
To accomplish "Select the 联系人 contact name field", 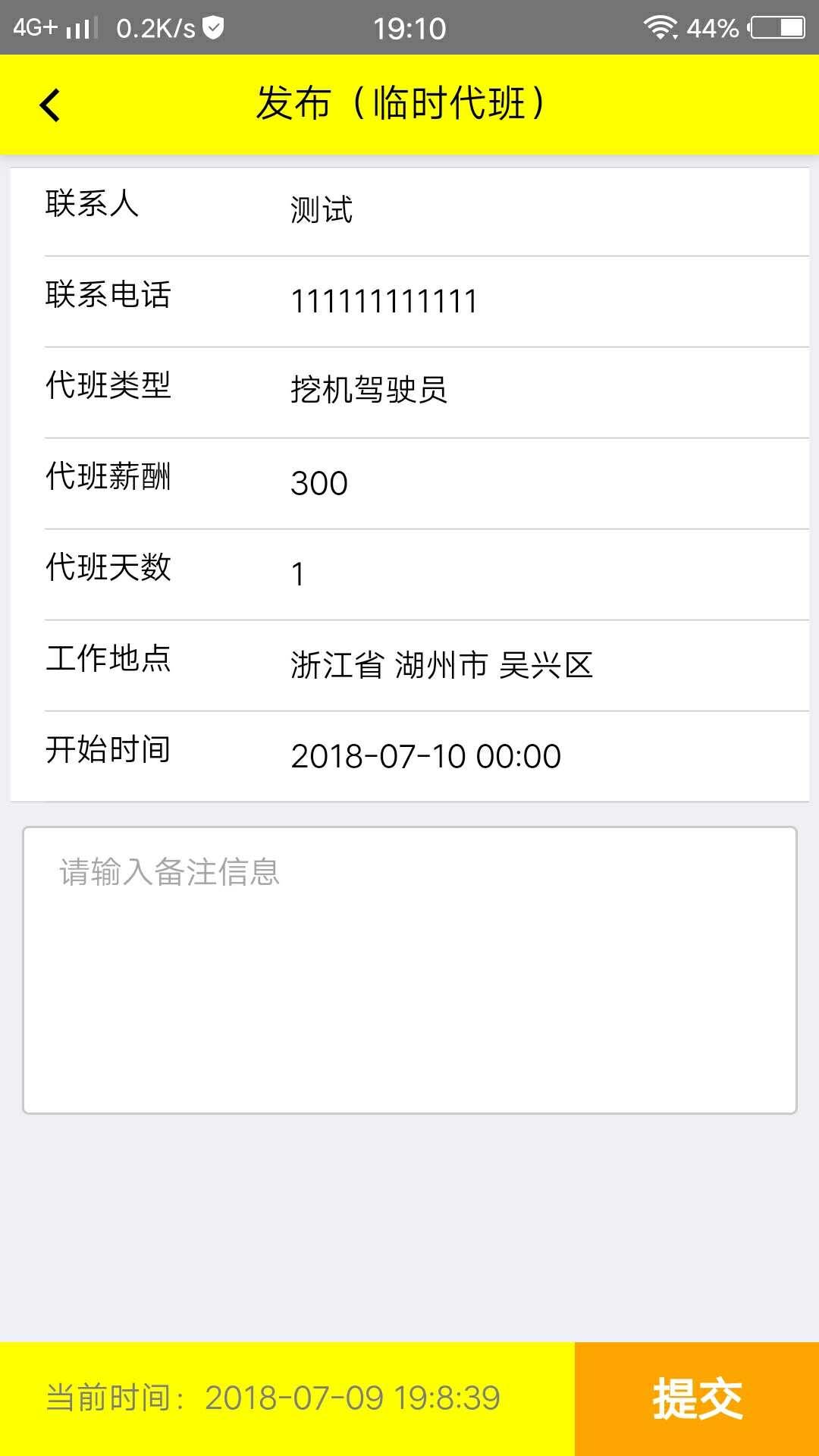I will [409, 207].
